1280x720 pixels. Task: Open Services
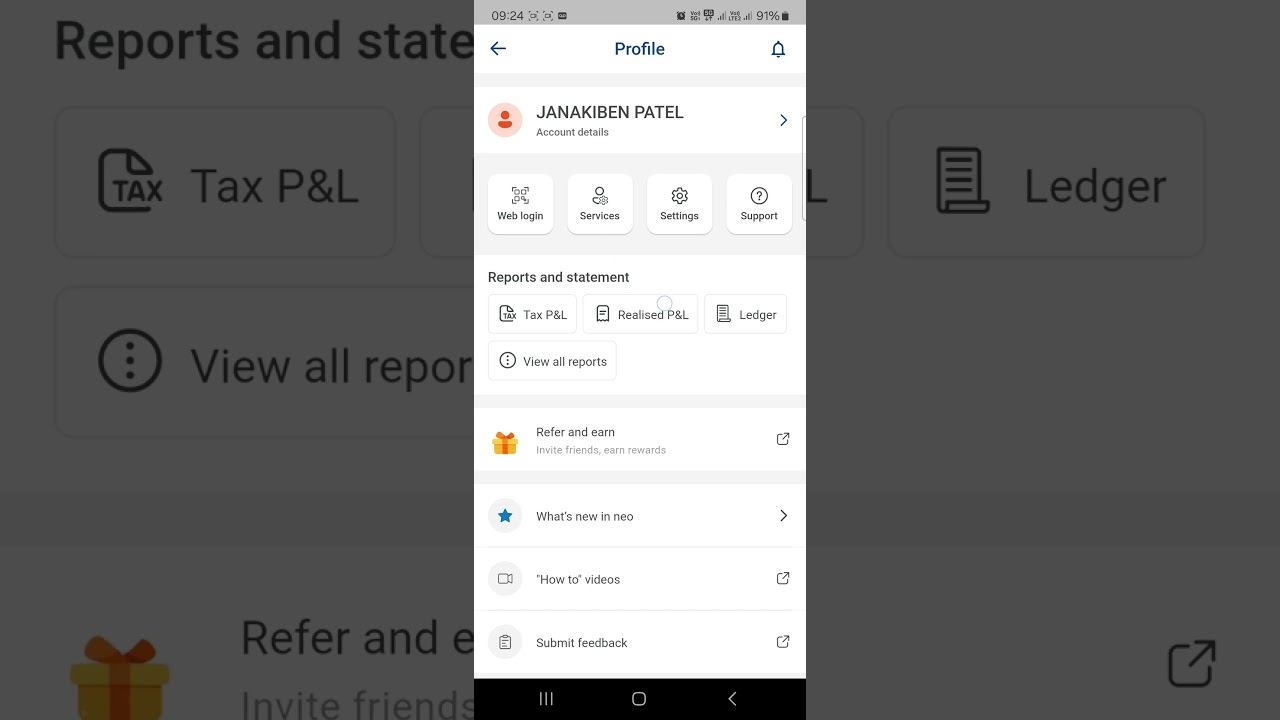coord(600,204)
